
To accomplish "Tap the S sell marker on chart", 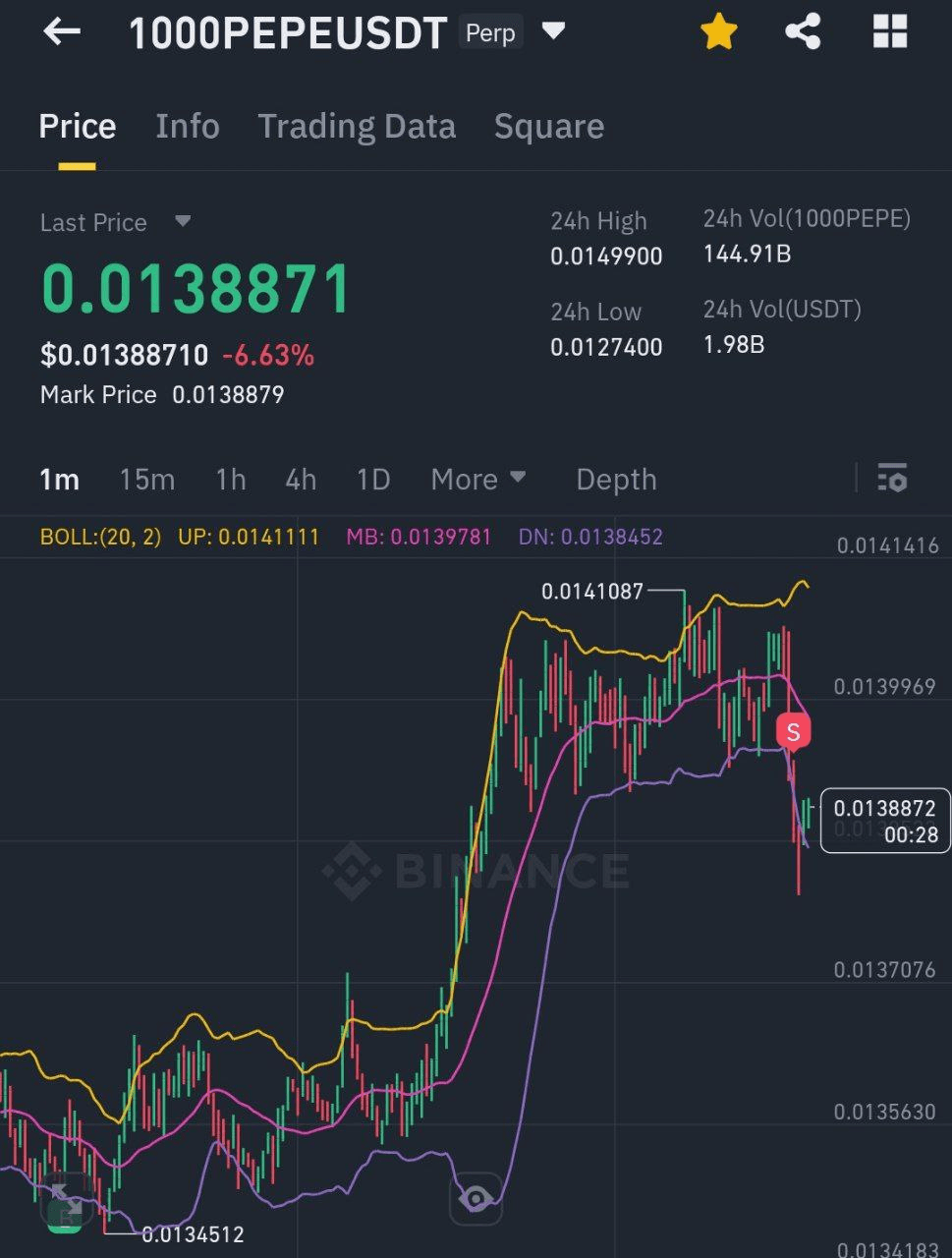I will 794,732.
